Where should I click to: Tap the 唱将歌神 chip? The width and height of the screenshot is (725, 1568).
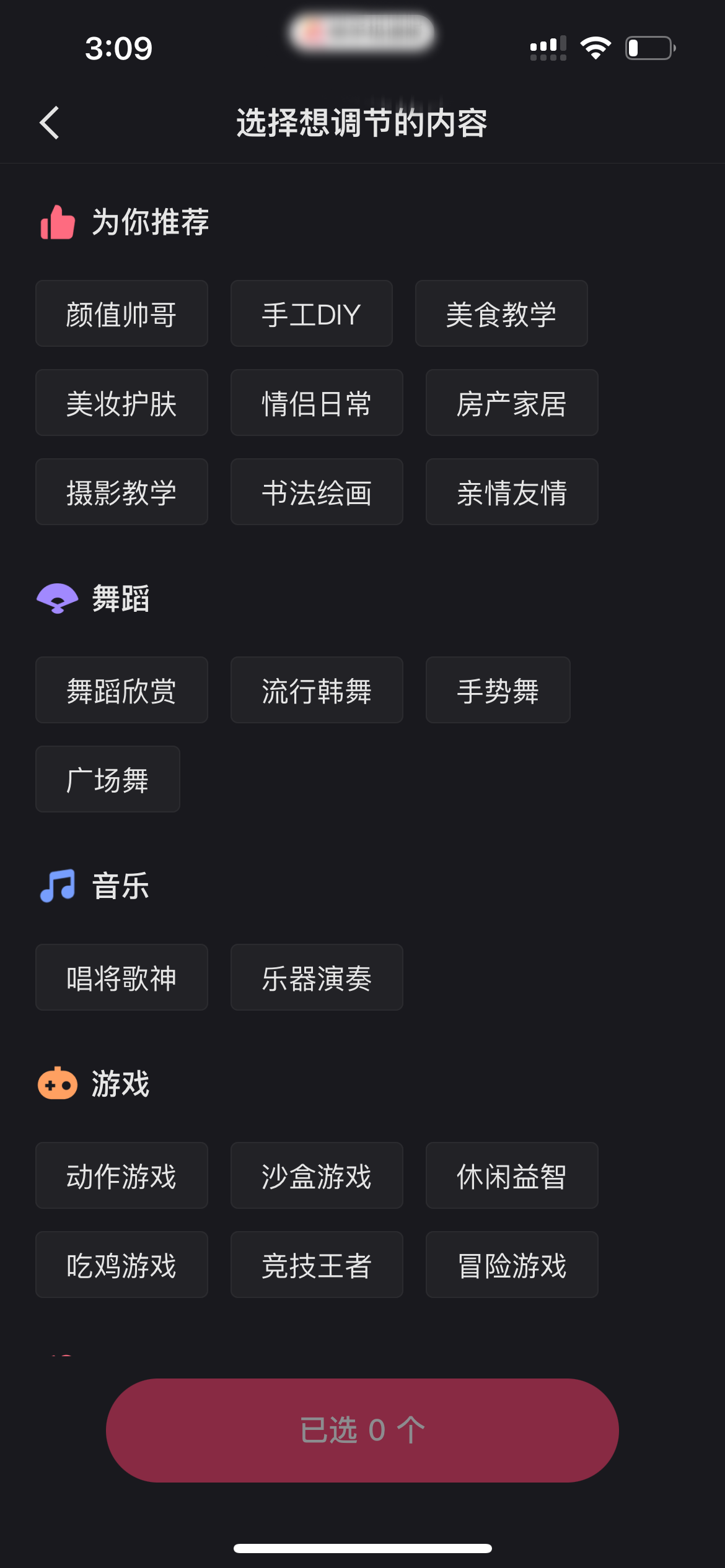tap(121, 978)
